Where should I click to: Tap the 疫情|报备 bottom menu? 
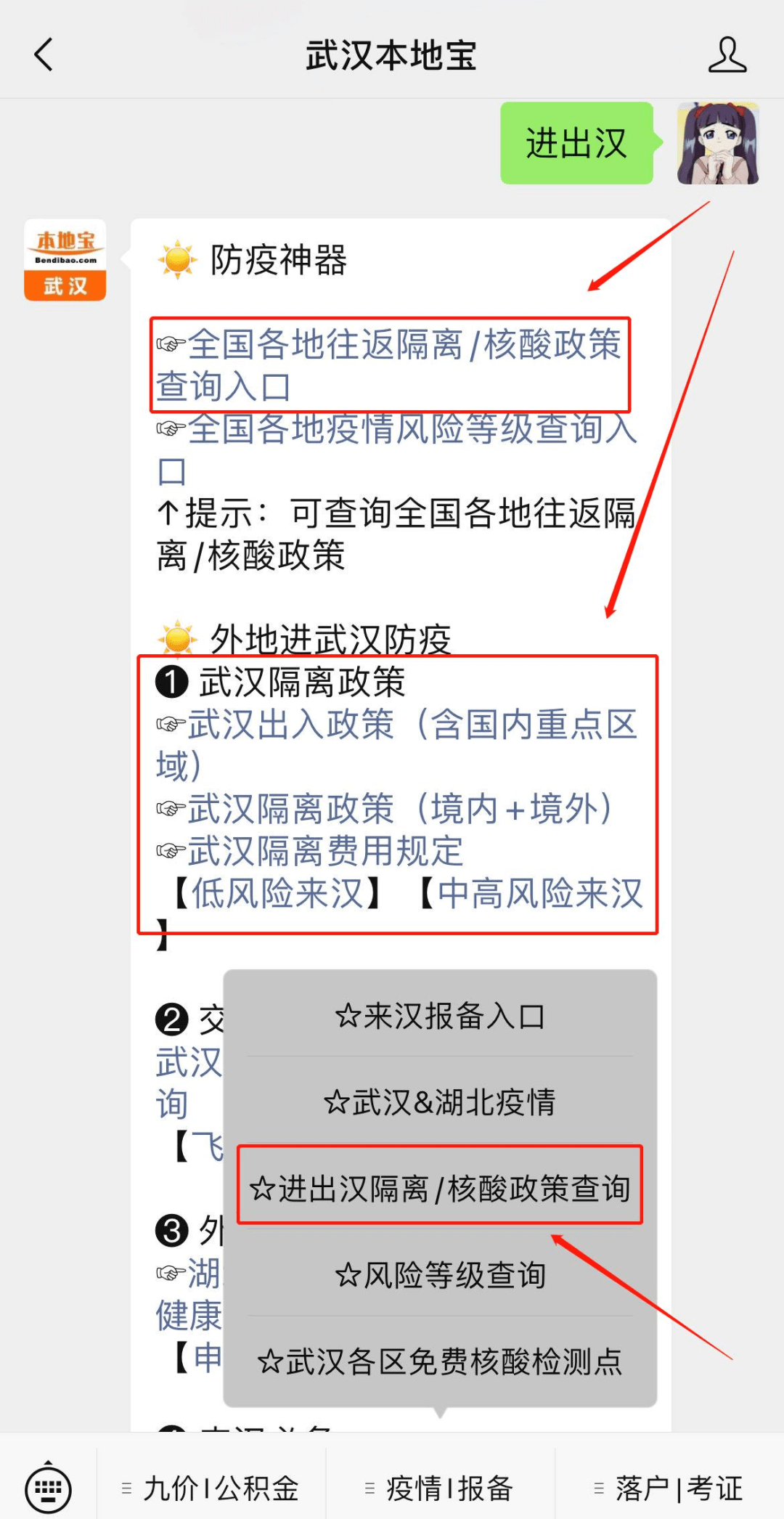point(441,1488)
